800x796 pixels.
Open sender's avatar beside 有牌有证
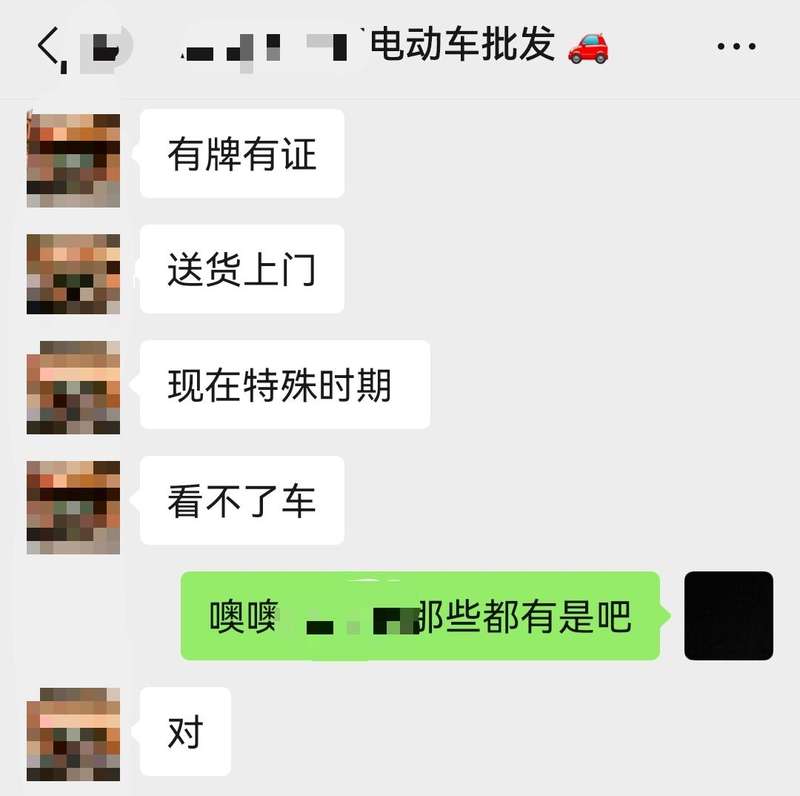tap(73, 160)
